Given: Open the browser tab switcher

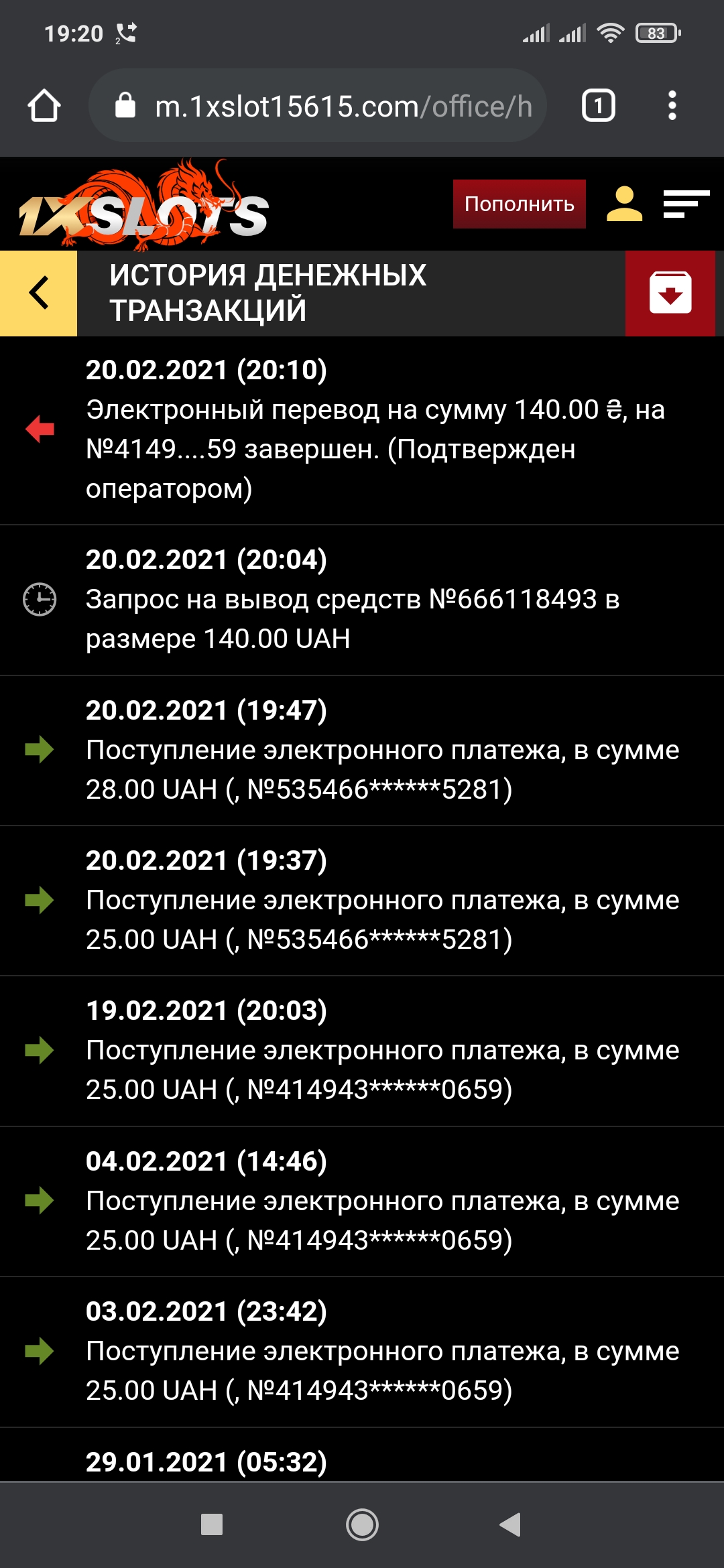Looking at the screenshot, I should [598, 106].
